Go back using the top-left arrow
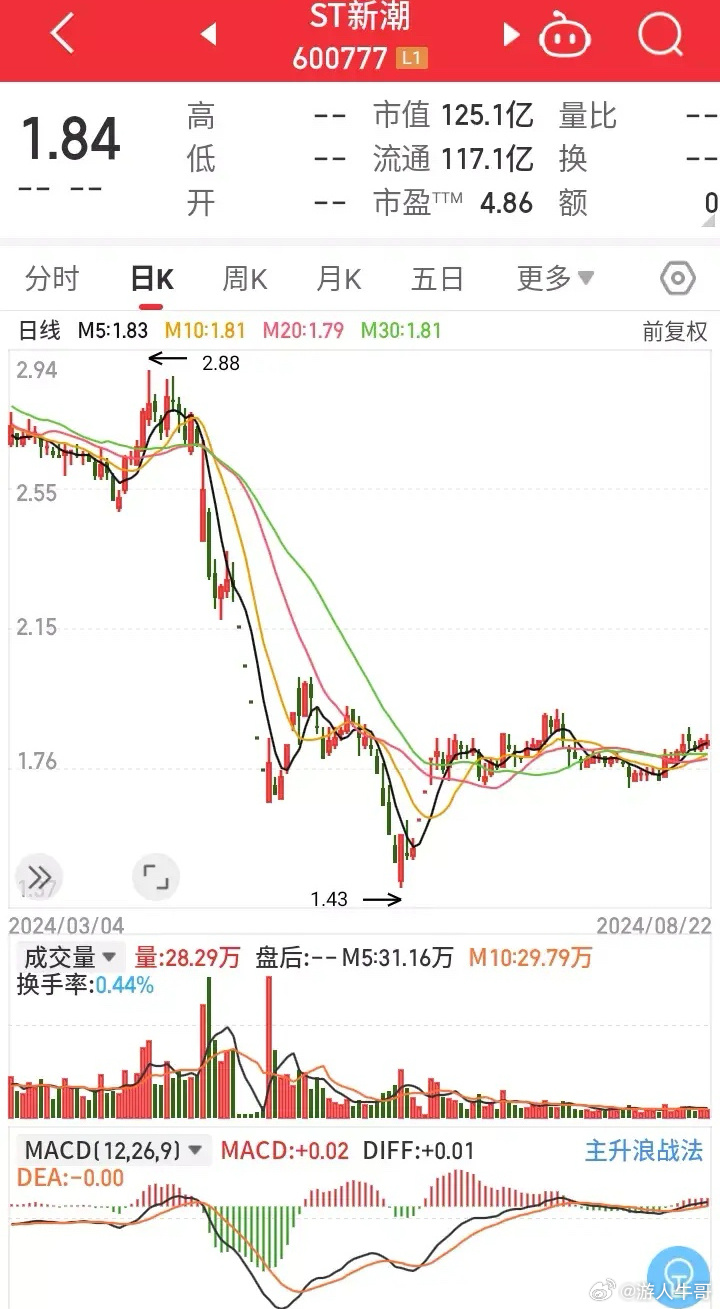This screenshot has height=1309, width=720. tap(63, 35)
